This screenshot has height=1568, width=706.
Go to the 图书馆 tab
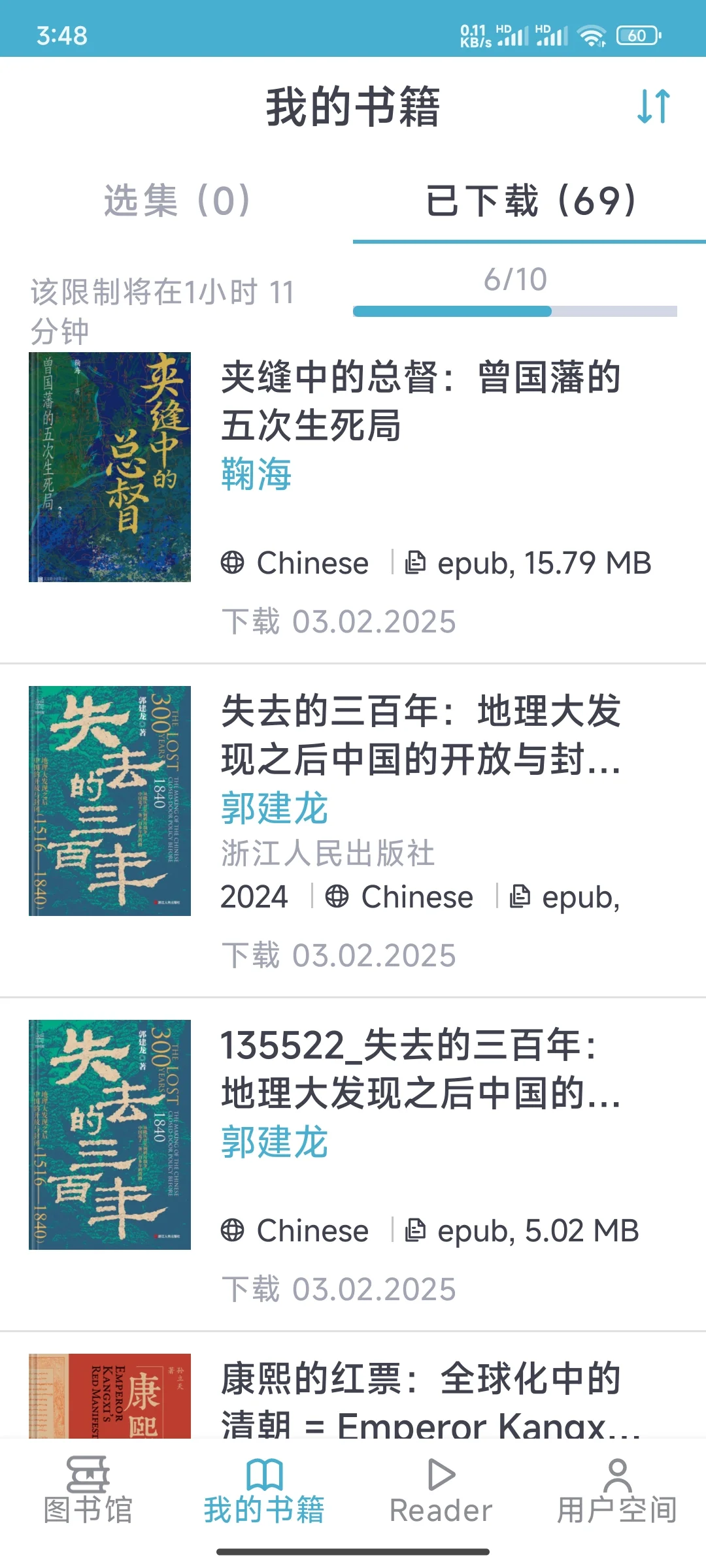pos(88,1492)
